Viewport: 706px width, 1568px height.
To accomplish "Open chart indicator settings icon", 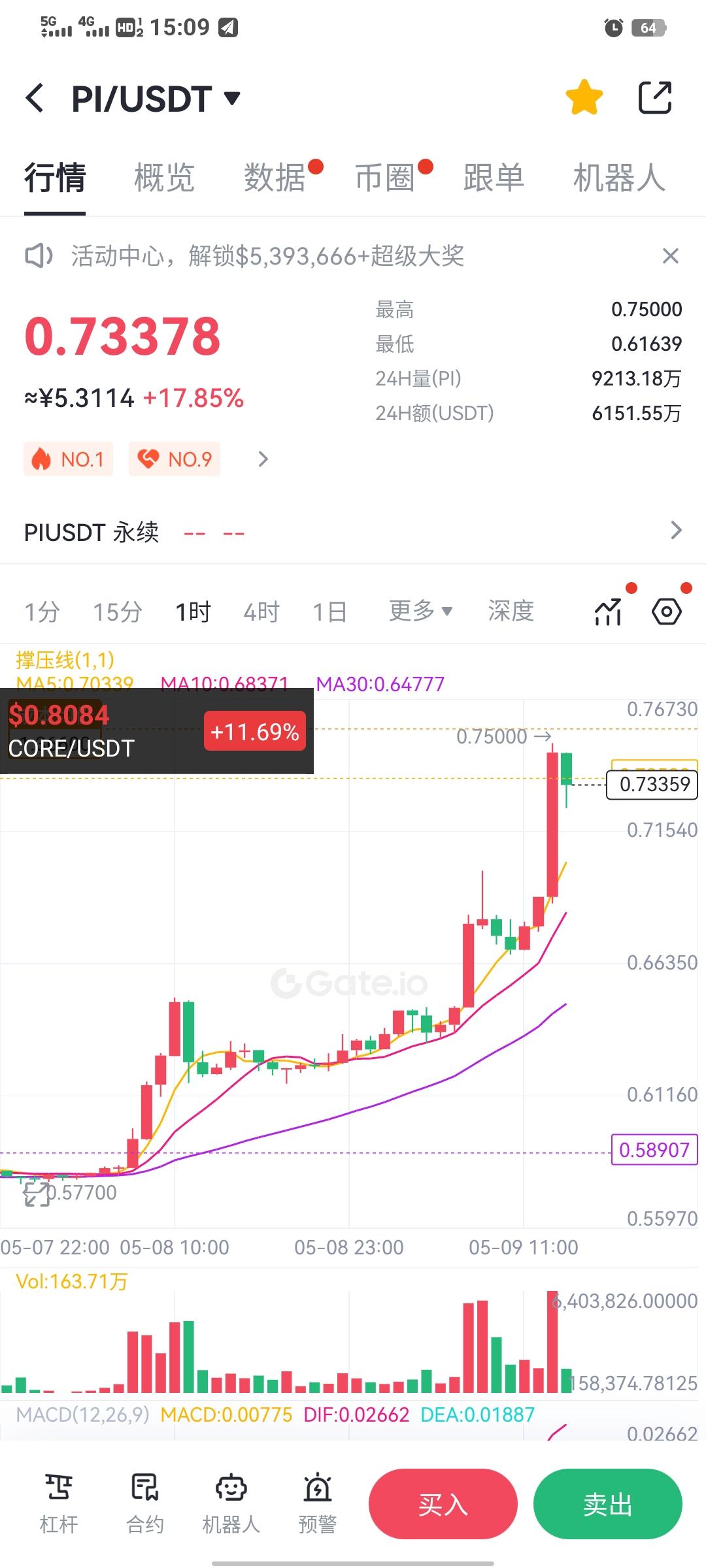I will point(609,612).
